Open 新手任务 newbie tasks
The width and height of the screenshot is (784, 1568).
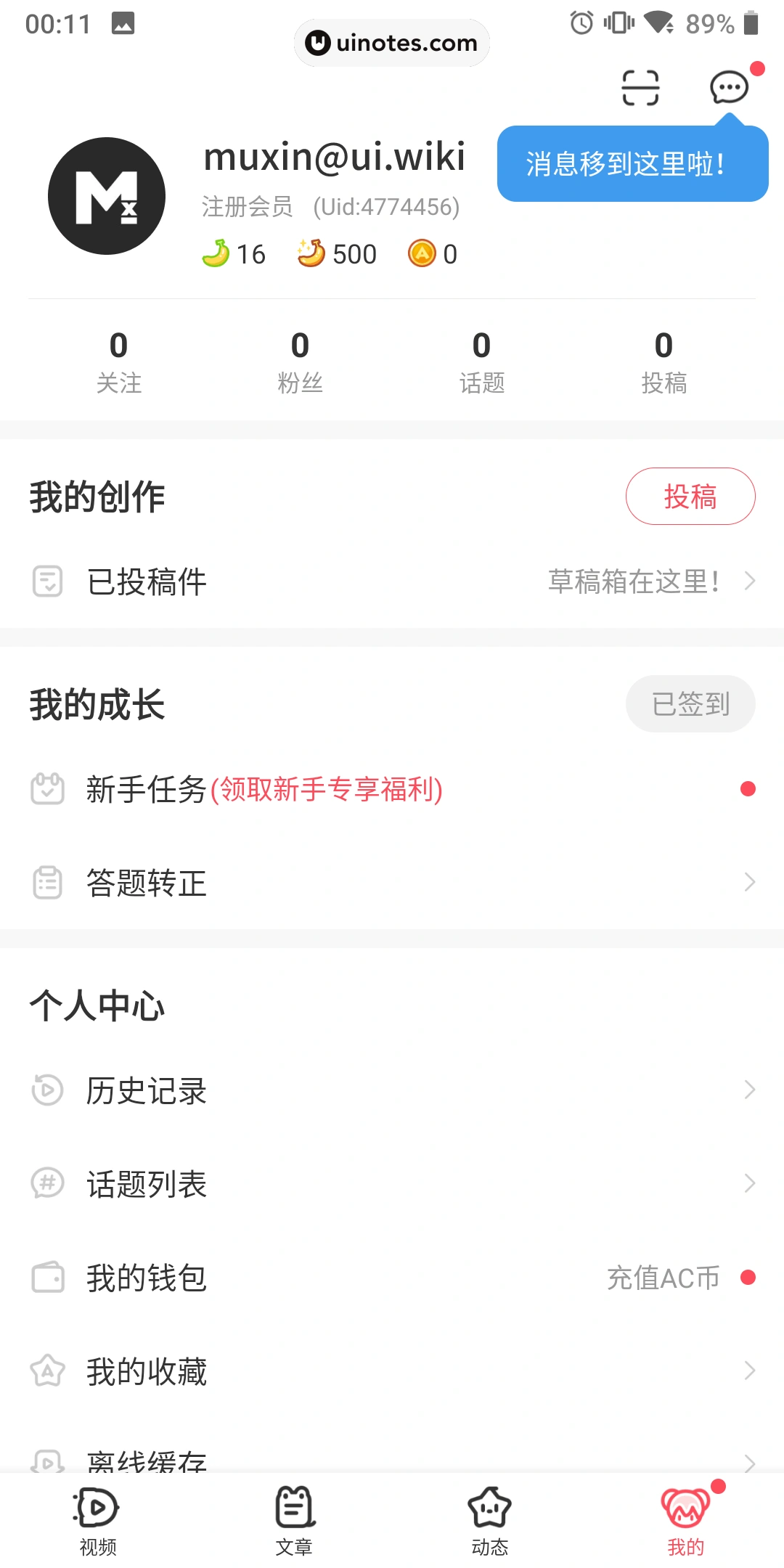(x=392, y=789)
